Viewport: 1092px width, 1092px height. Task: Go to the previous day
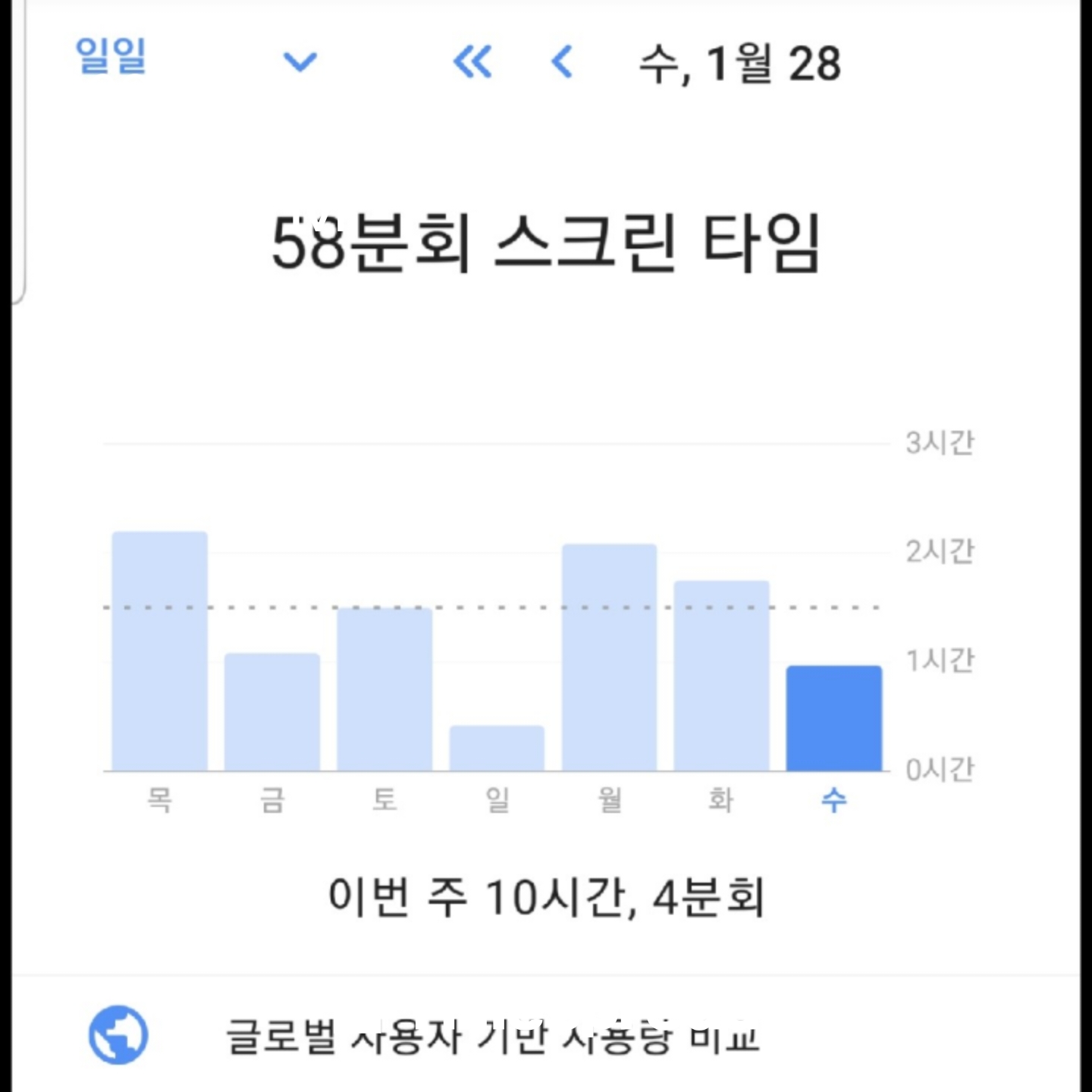[x=562, y=61]
